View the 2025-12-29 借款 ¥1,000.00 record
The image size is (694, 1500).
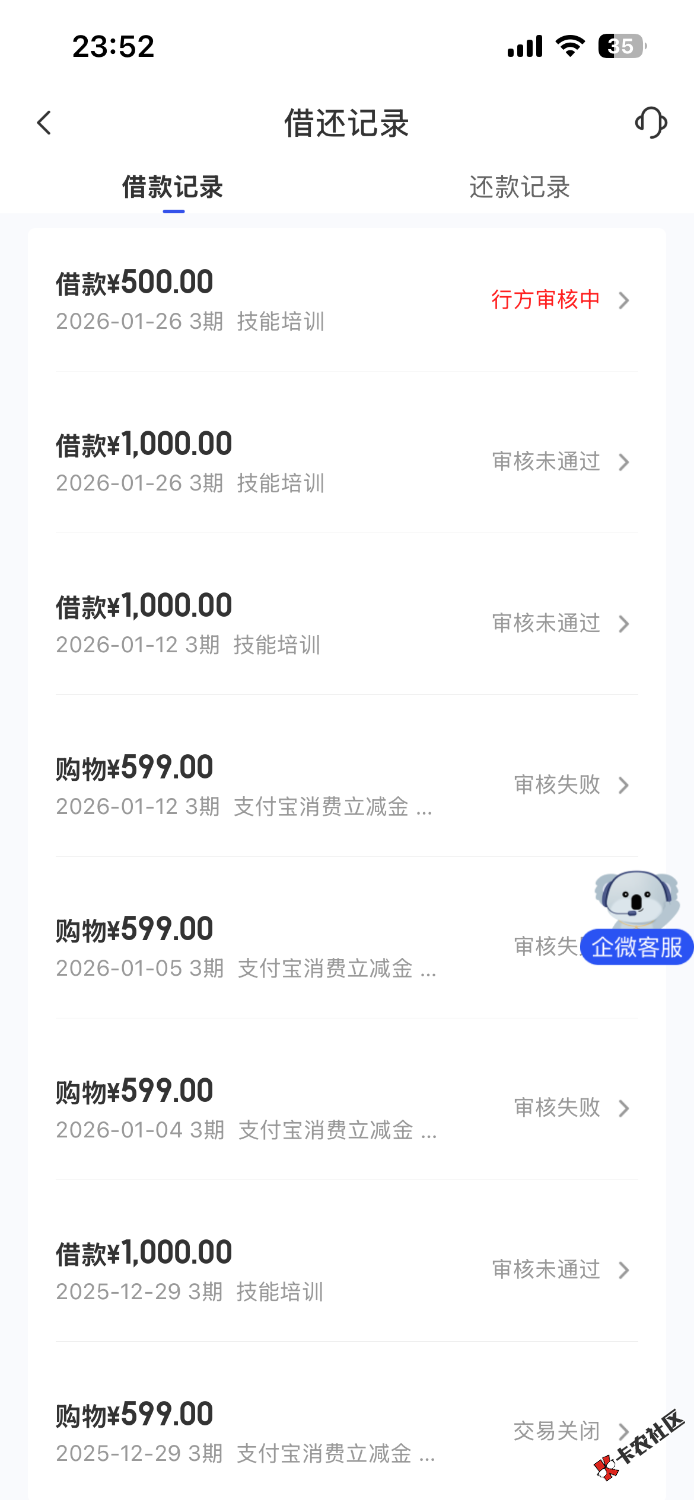[346, 1270]
